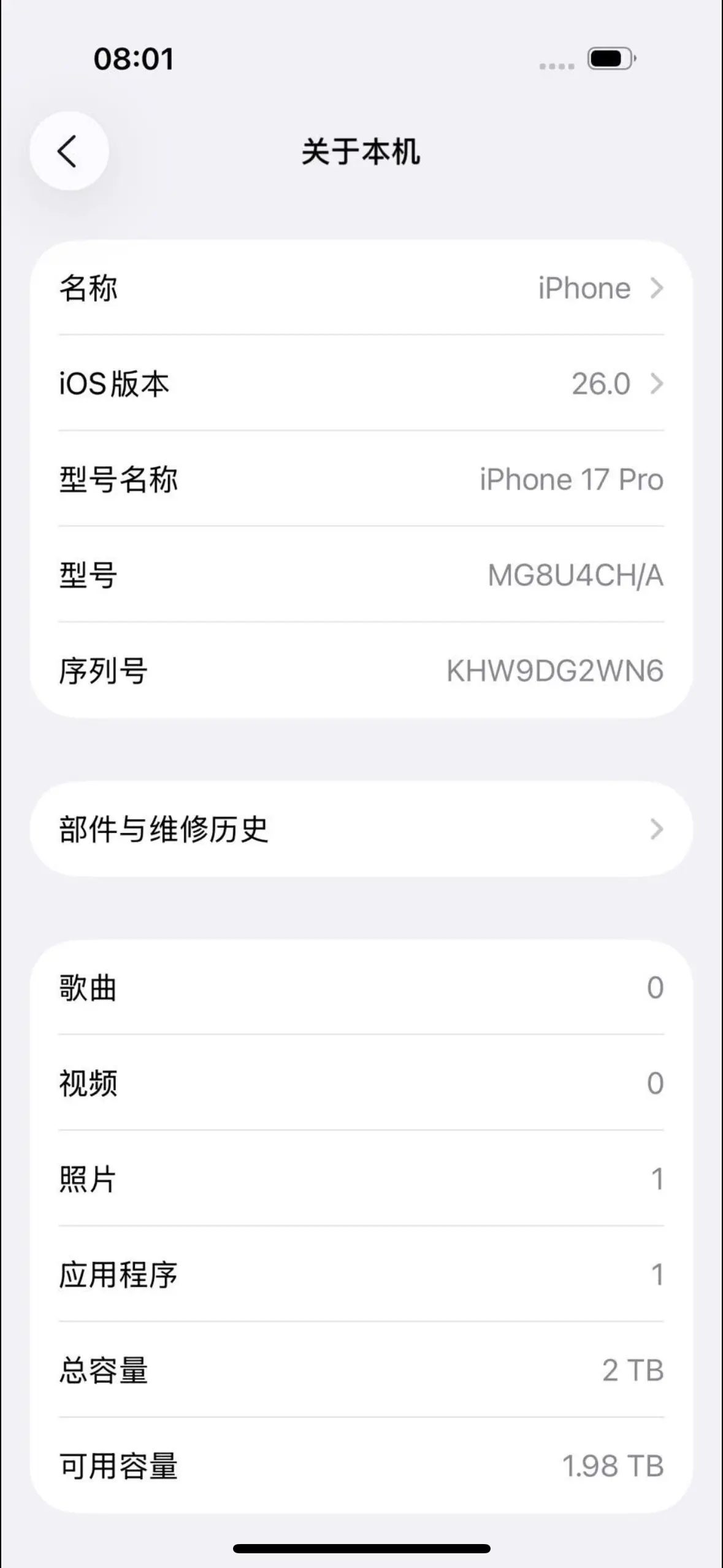Tap the 型号 row to toggle model number
The width and height of the screenshot is (723, 1568).
tap(361, 575)
